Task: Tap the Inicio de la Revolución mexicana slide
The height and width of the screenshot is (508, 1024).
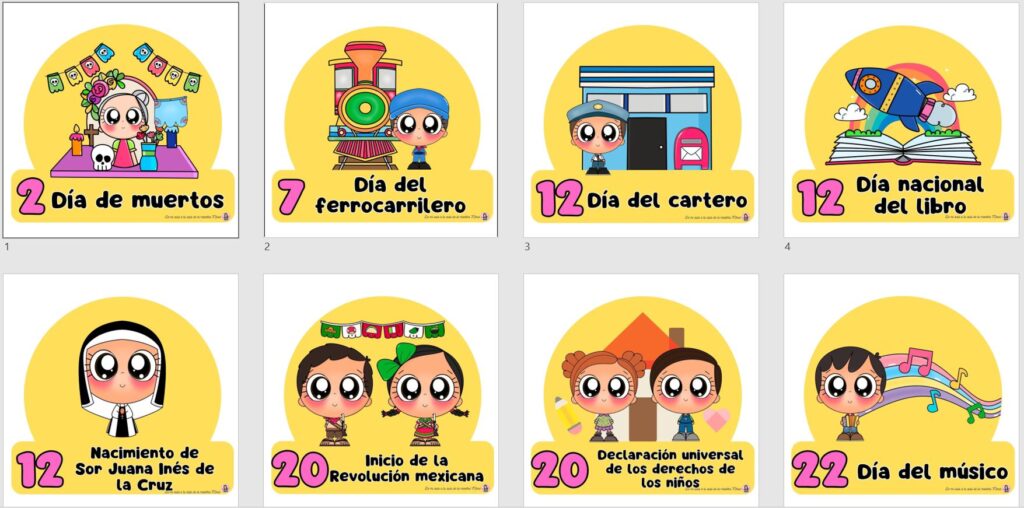Action: pyautogui.click(x=381, y=390)
